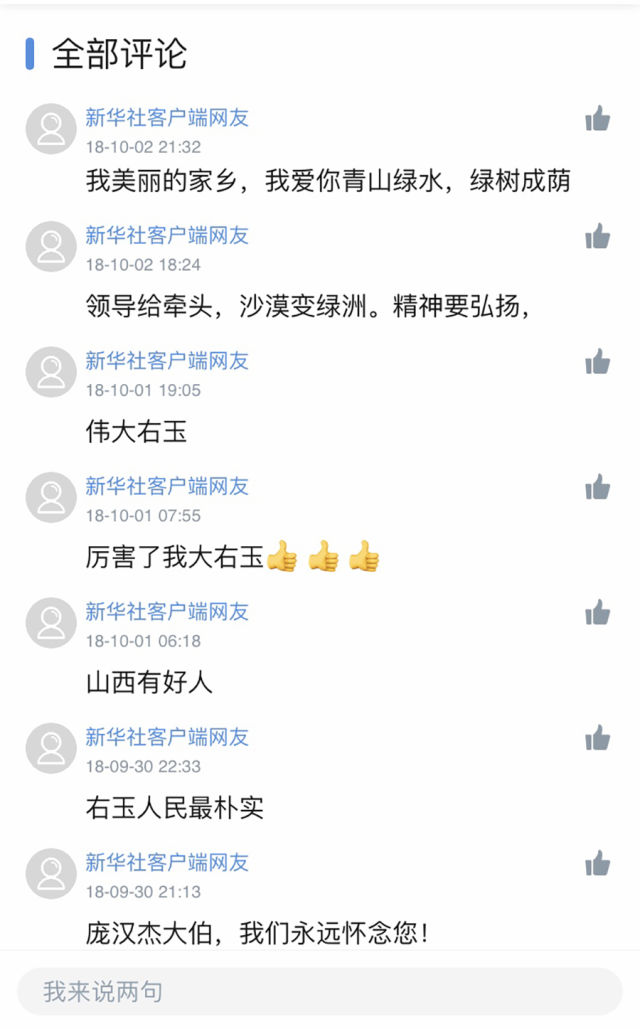Viewport: 640px width, 1029px height.
Task: Like the comment "右玉人民最朴实"
Action: [597, 738]
